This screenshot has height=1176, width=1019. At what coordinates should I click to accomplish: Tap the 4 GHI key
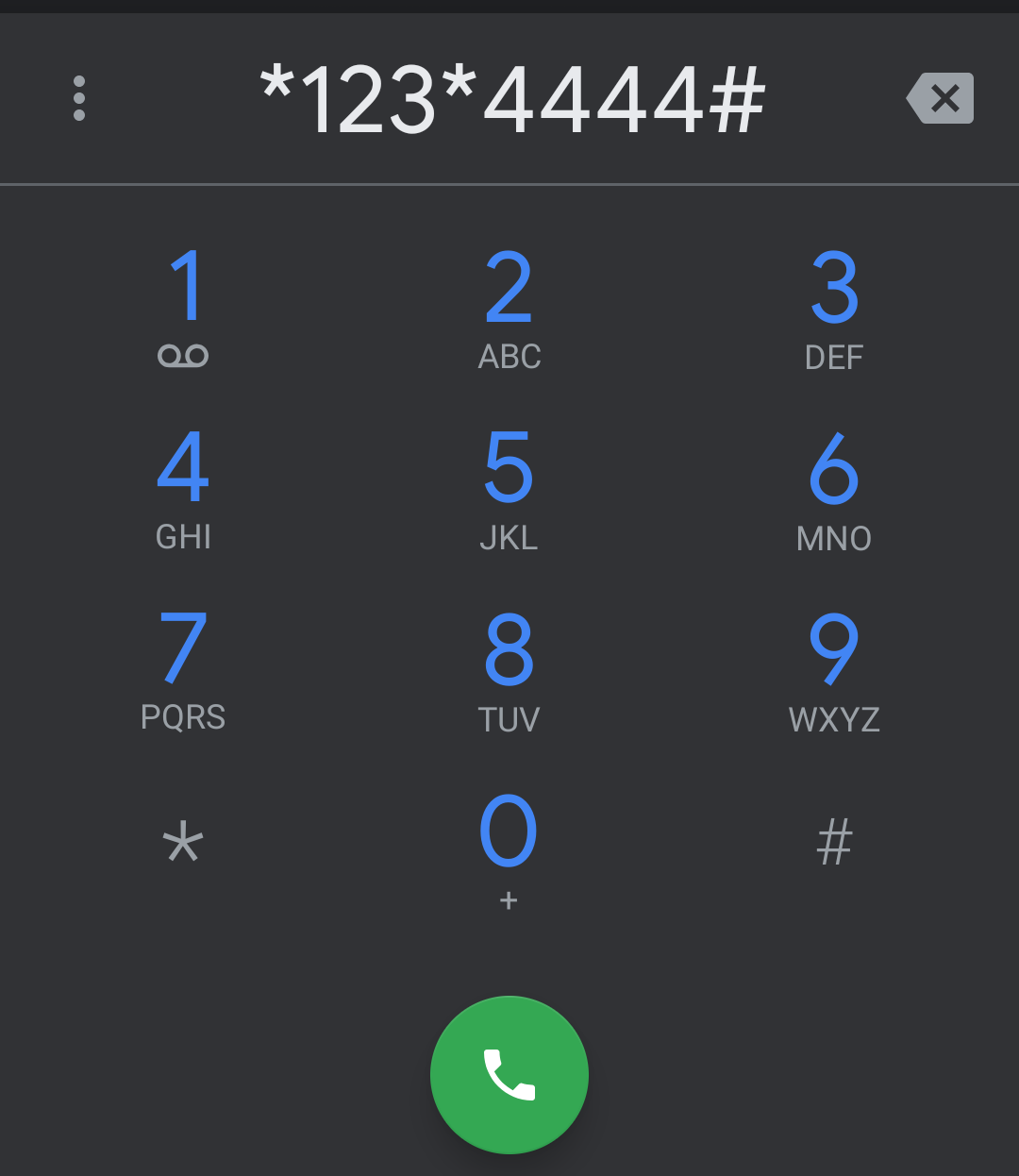pyautogui.click(x=184, y=488)
